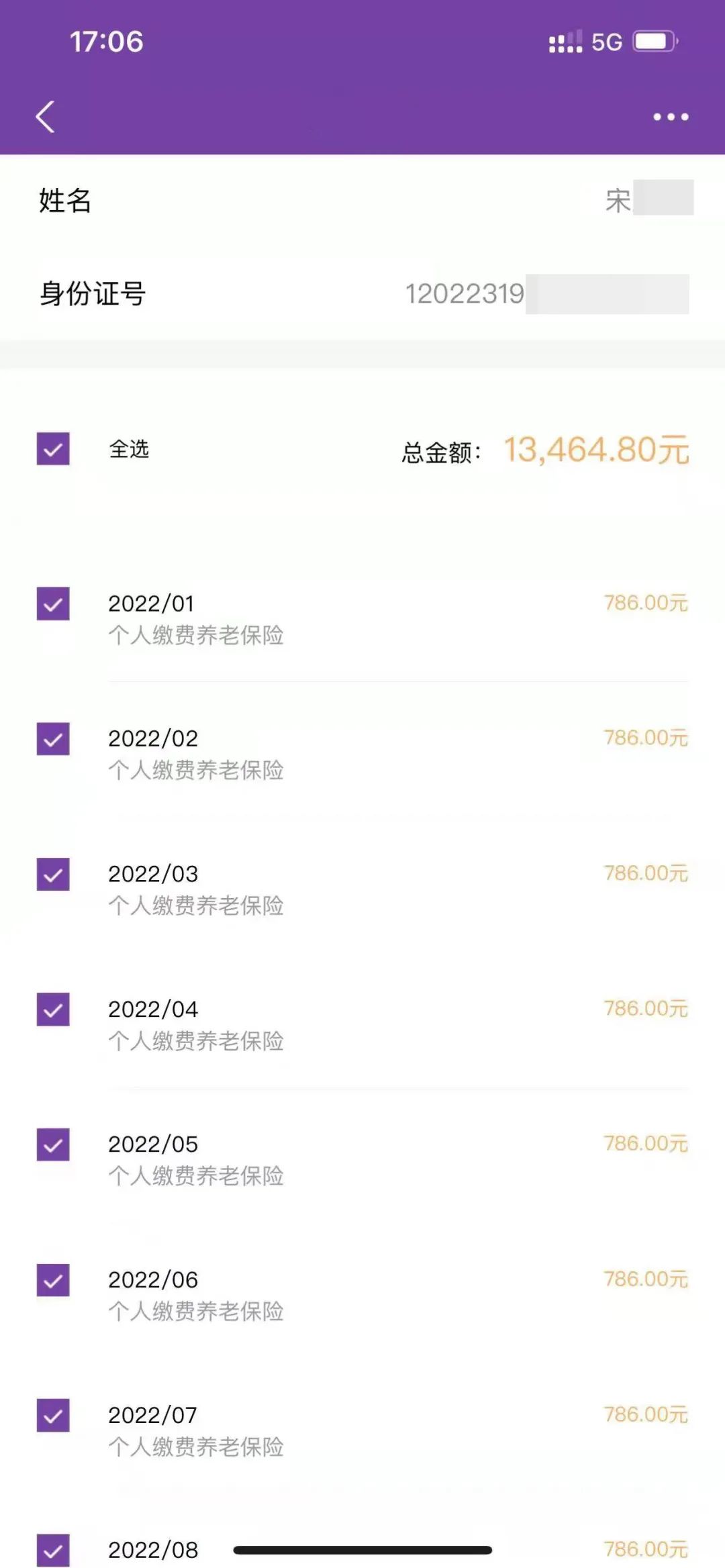Deselect the 2022/07 pension insurance entry

[53, 1415]
